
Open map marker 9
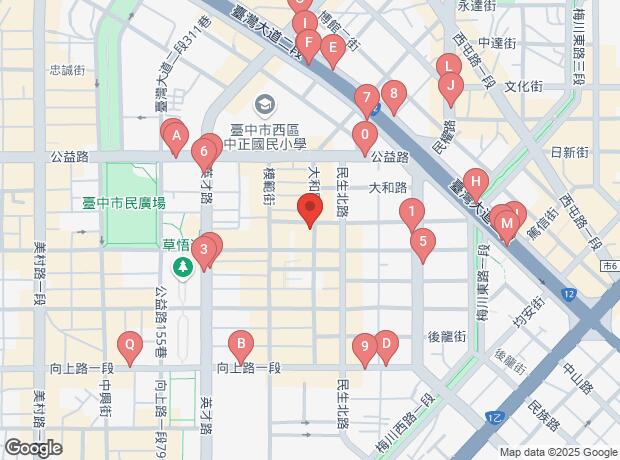(x=364, y=346)
